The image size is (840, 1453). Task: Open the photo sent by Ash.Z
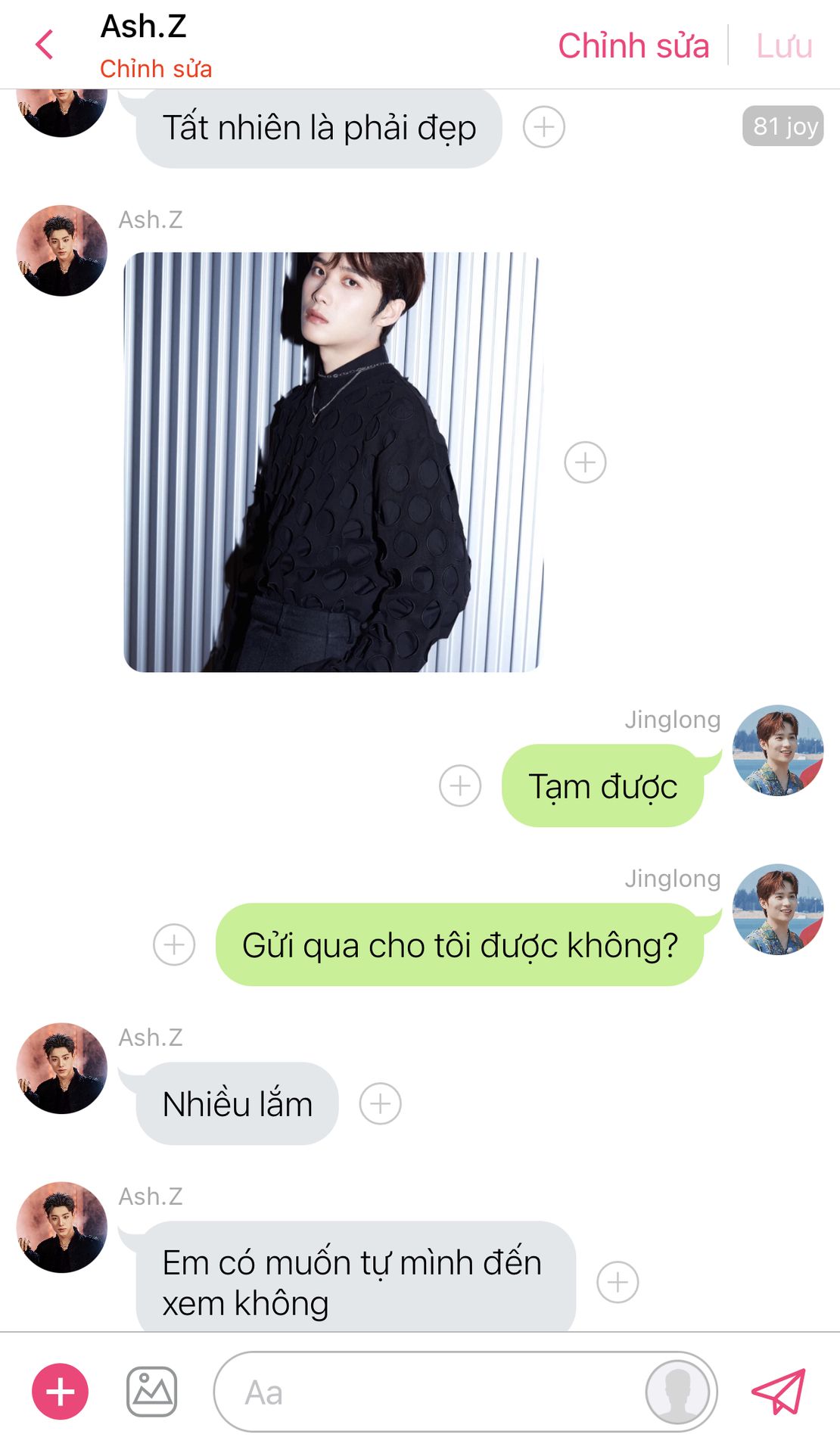click(332, 462)
